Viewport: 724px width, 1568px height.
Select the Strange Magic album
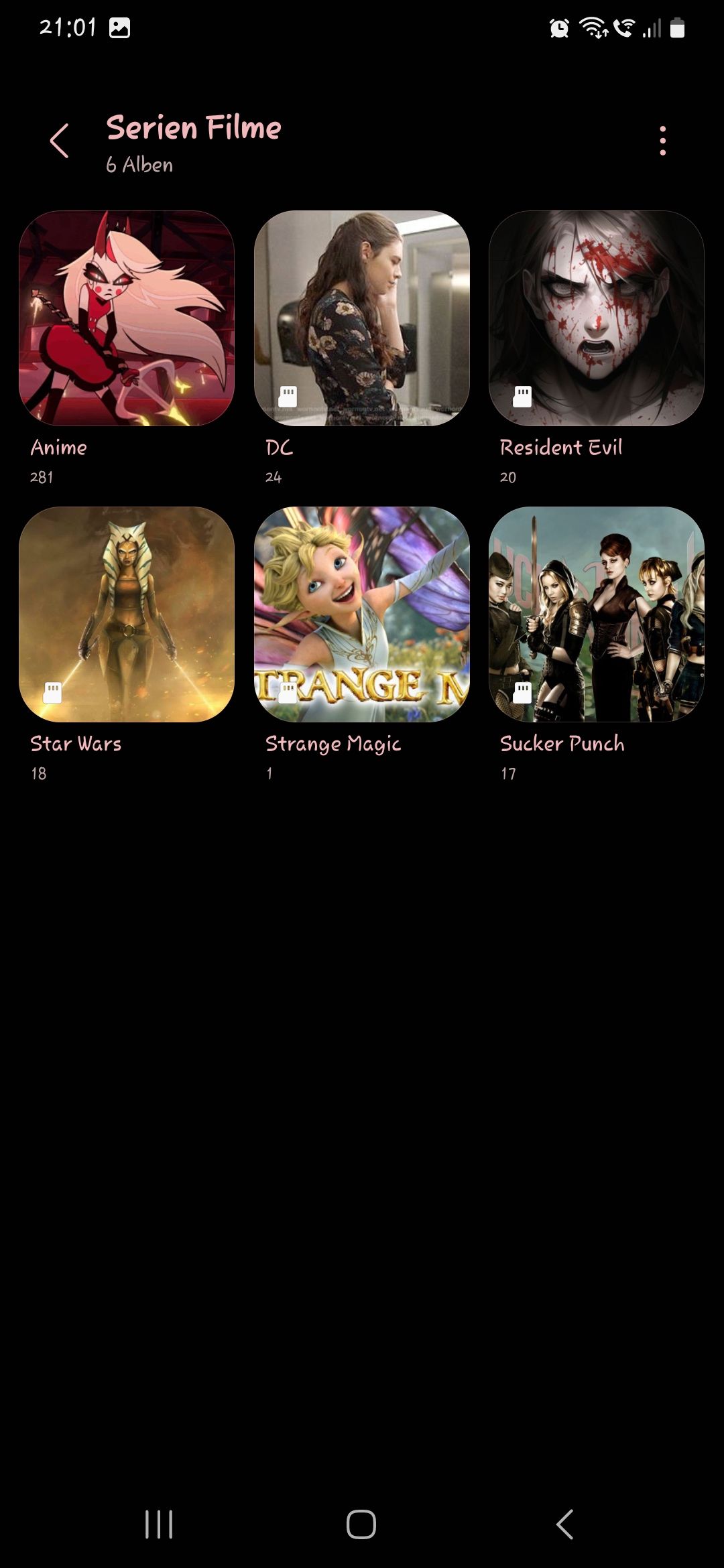[x=362, y=614]
